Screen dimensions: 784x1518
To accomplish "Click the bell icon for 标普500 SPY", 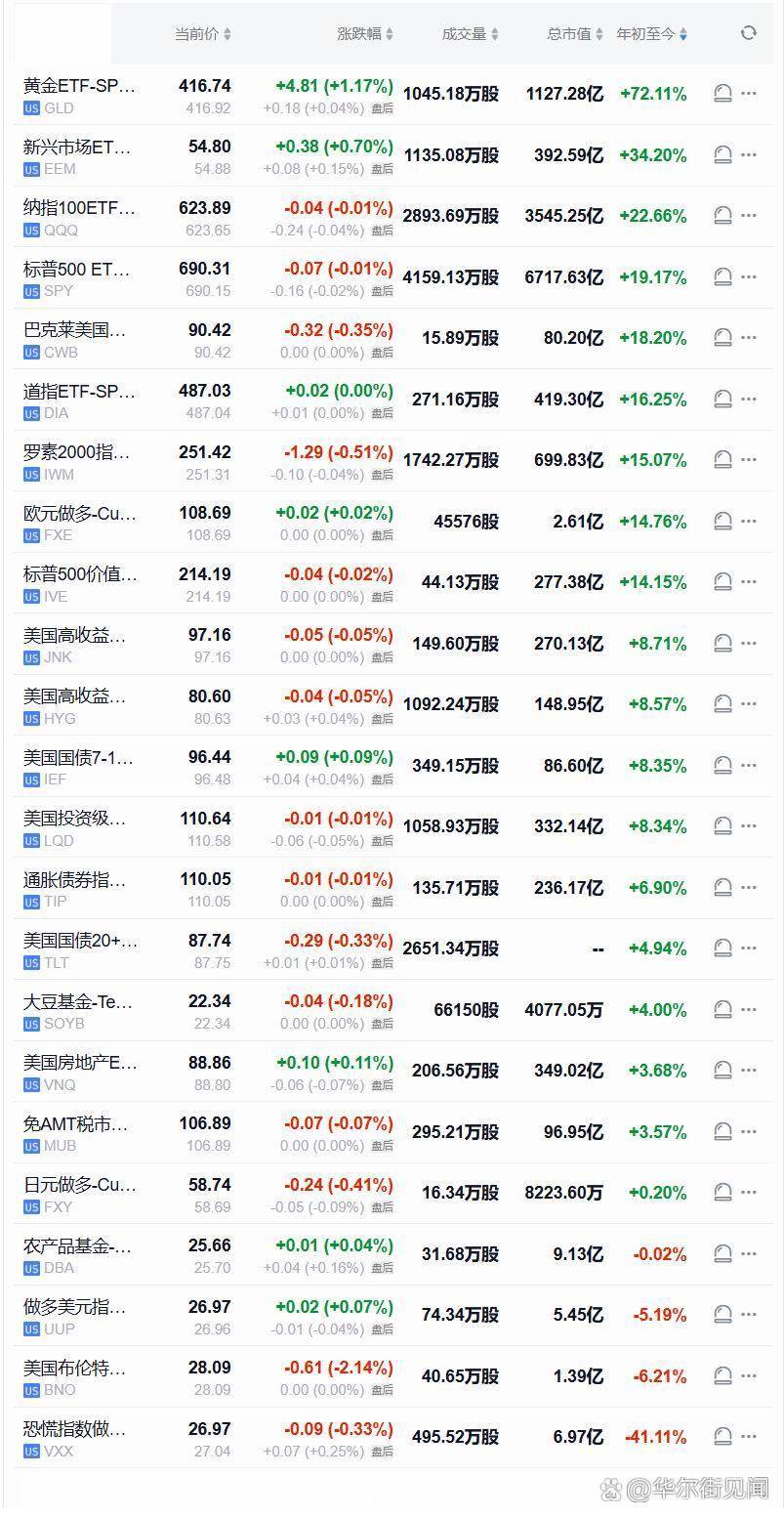I will click(x=722, y=276).
